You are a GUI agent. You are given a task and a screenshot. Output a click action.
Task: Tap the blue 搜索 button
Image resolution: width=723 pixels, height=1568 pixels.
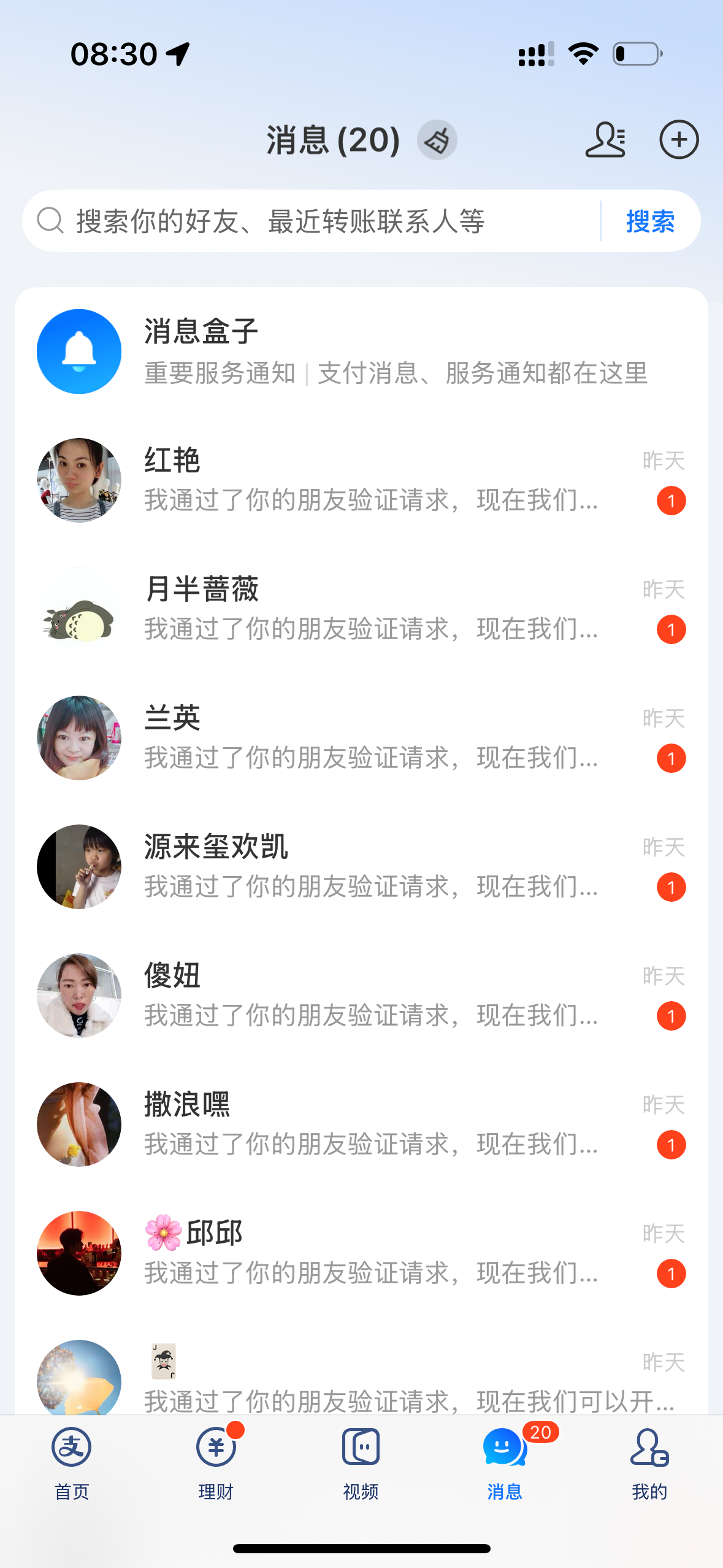[650, 221]
